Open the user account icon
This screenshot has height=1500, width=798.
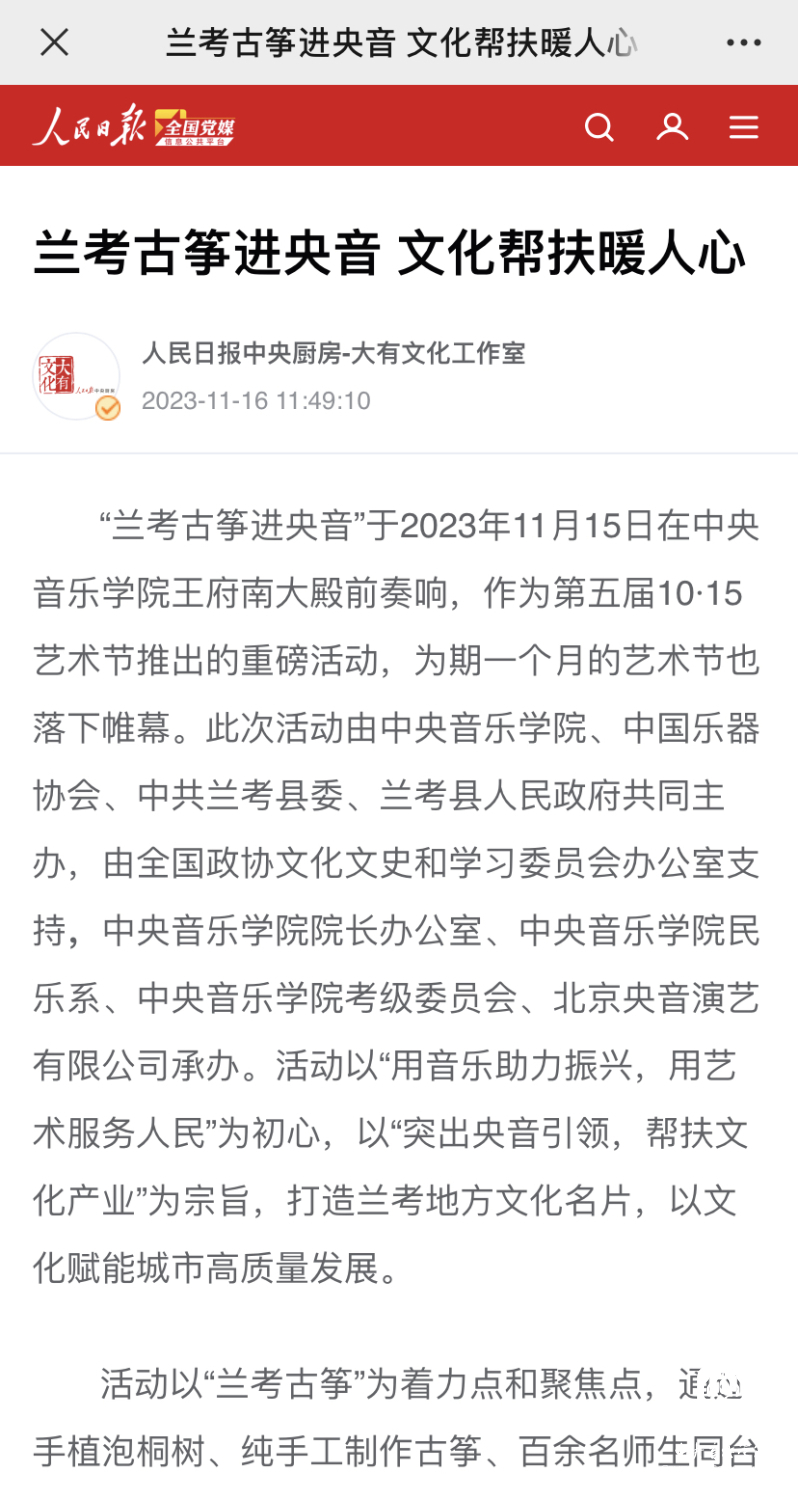pyautogui.click(x=672, y=127)
